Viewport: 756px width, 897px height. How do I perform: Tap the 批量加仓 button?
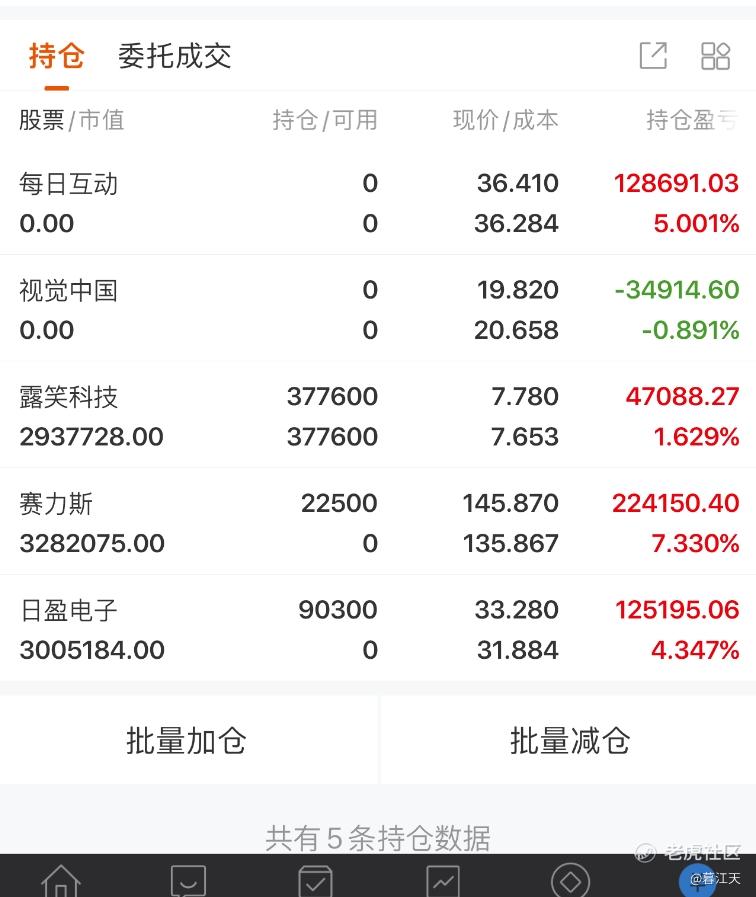187,741
